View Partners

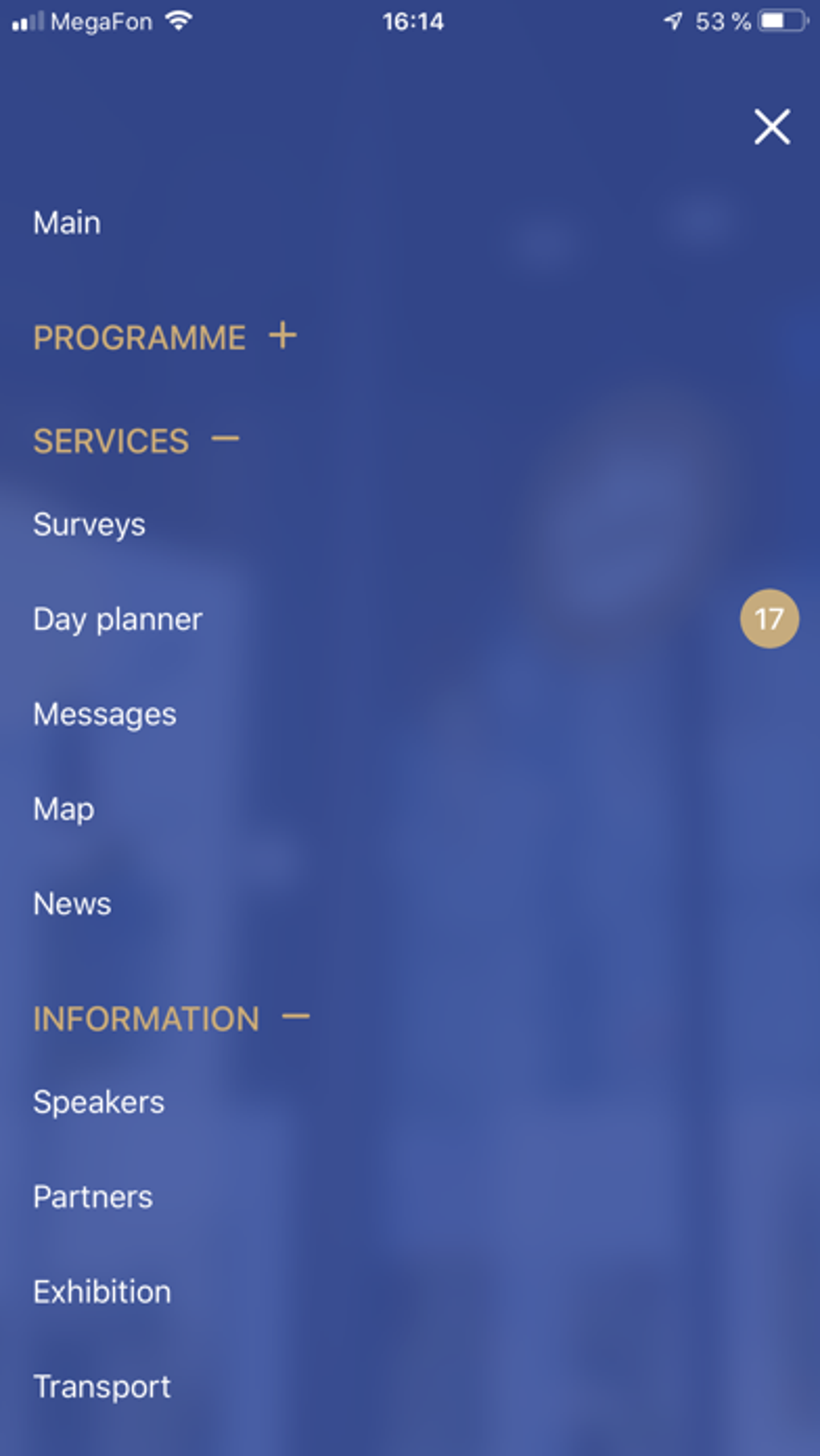92,1197
